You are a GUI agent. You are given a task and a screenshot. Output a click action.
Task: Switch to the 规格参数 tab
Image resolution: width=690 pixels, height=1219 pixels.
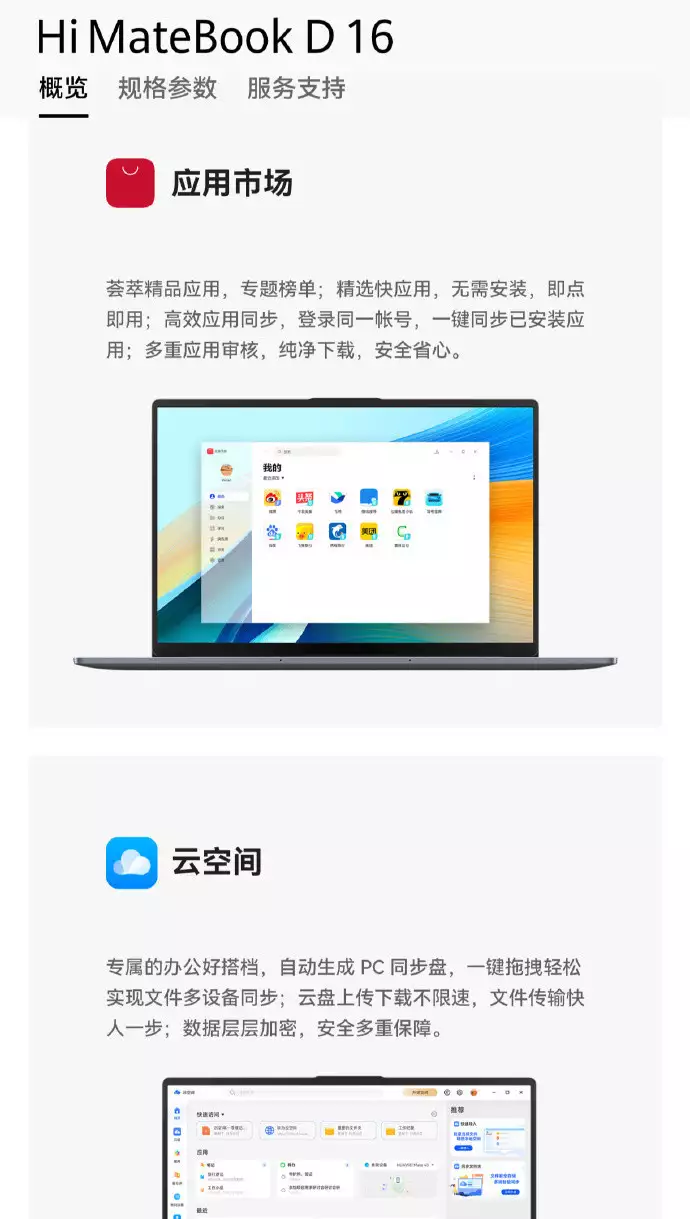coord(167,88)
